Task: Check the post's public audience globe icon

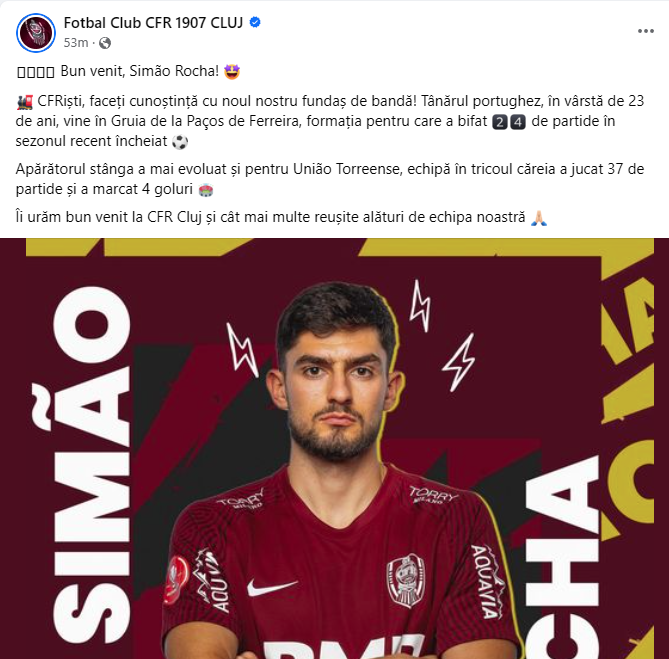Action: click(106, 43)
